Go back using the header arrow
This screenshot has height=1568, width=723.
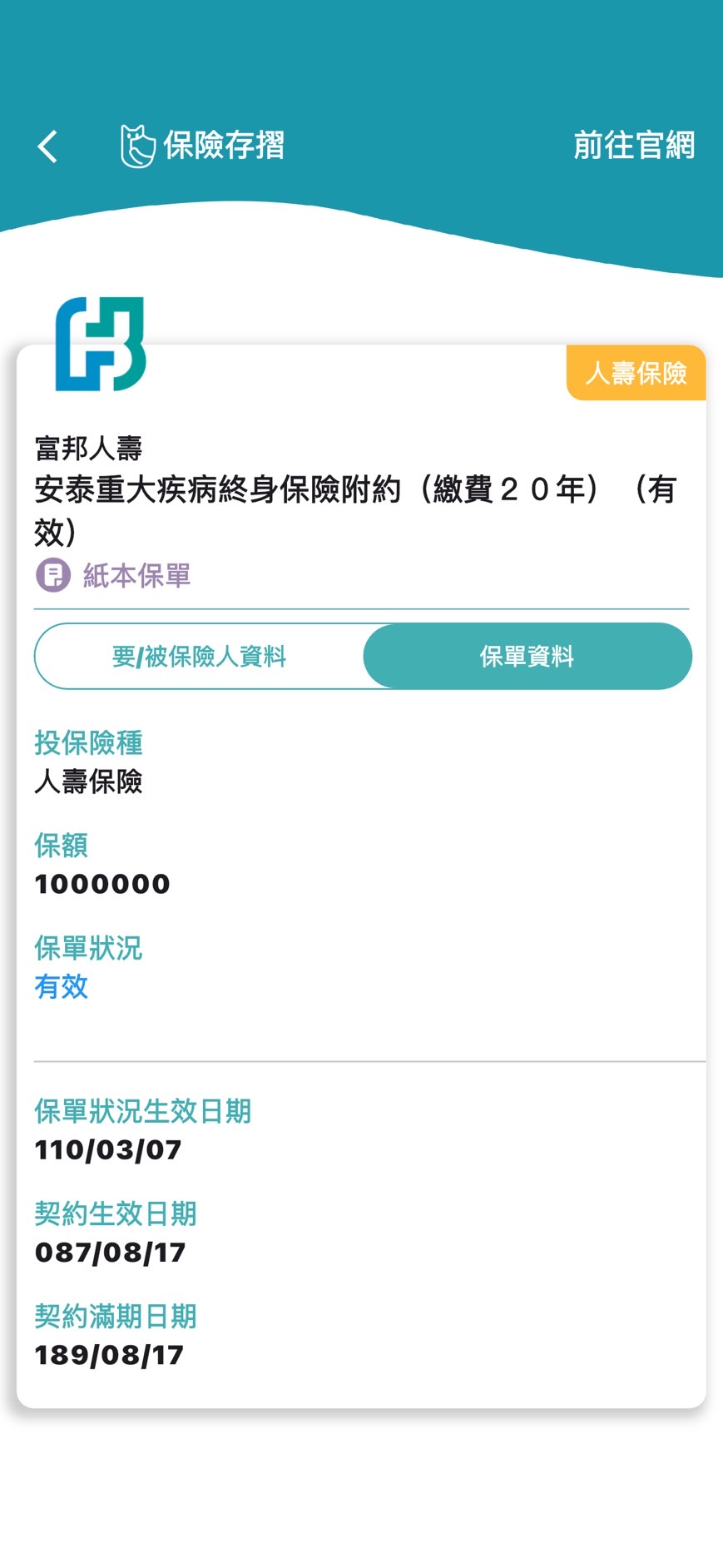tap(48, 146)
